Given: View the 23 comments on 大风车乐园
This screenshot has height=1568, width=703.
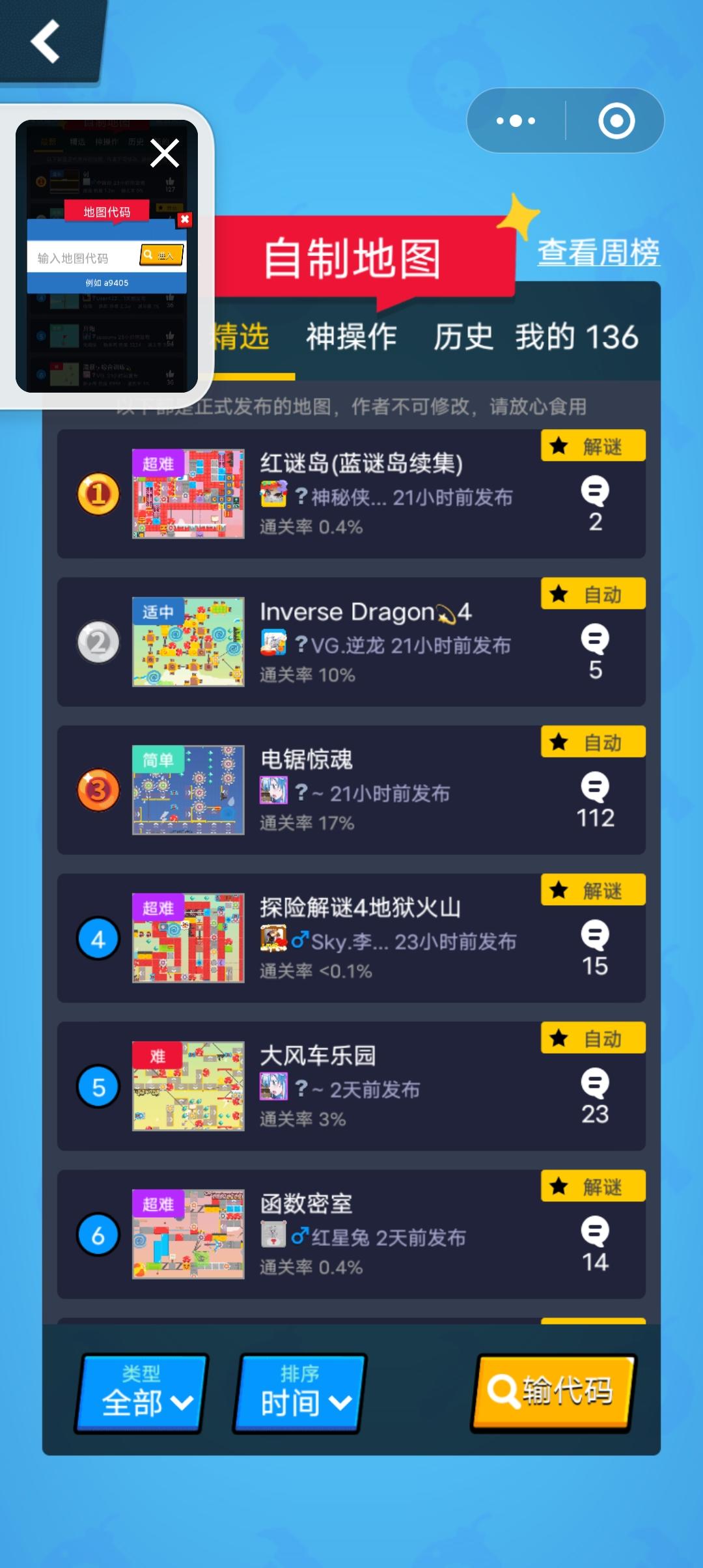Looking at the screenshot, I should (595, 1098).
